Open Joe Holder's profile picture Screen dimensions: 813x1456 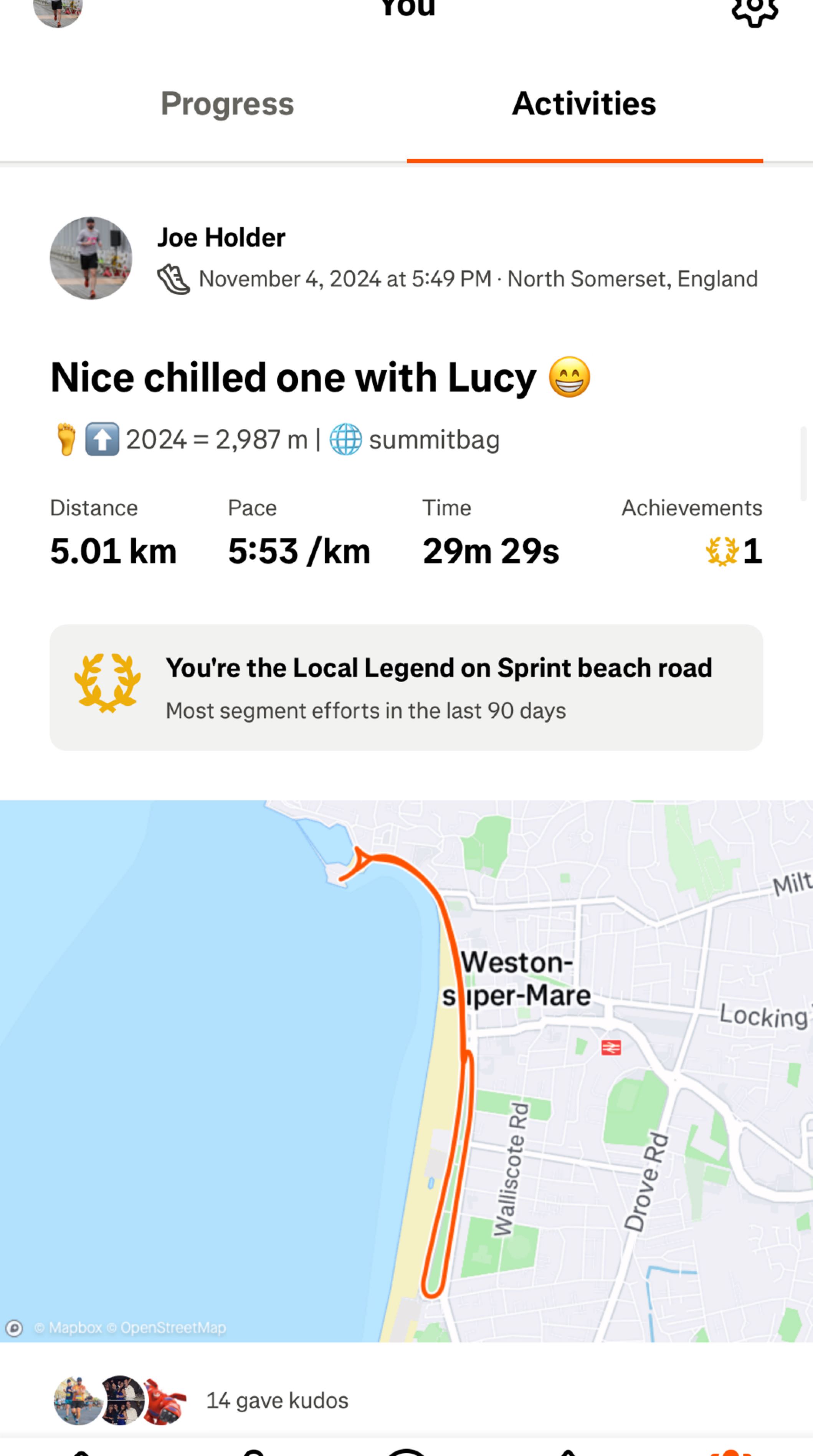(91, 258)
